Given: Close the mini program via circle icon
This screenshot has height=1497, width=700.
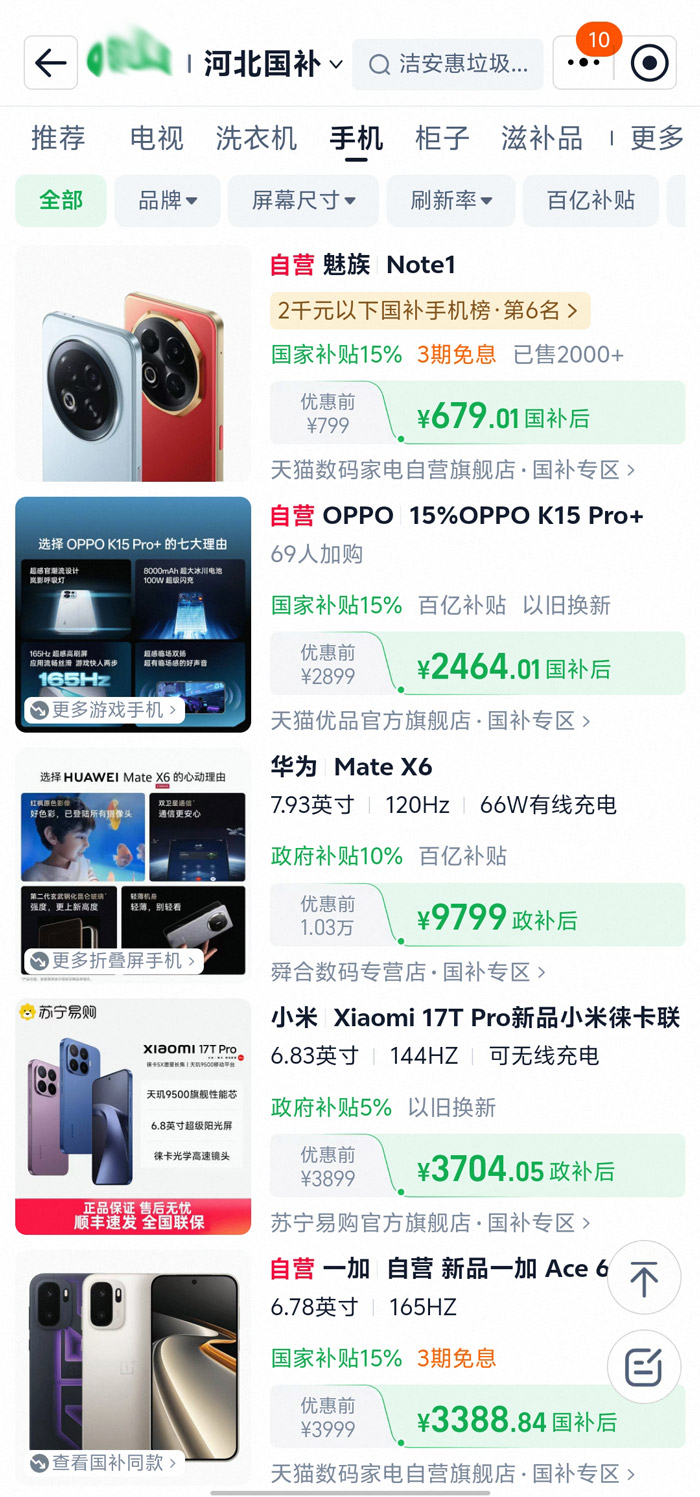Looking at the screenshot, I should [650, 64].
